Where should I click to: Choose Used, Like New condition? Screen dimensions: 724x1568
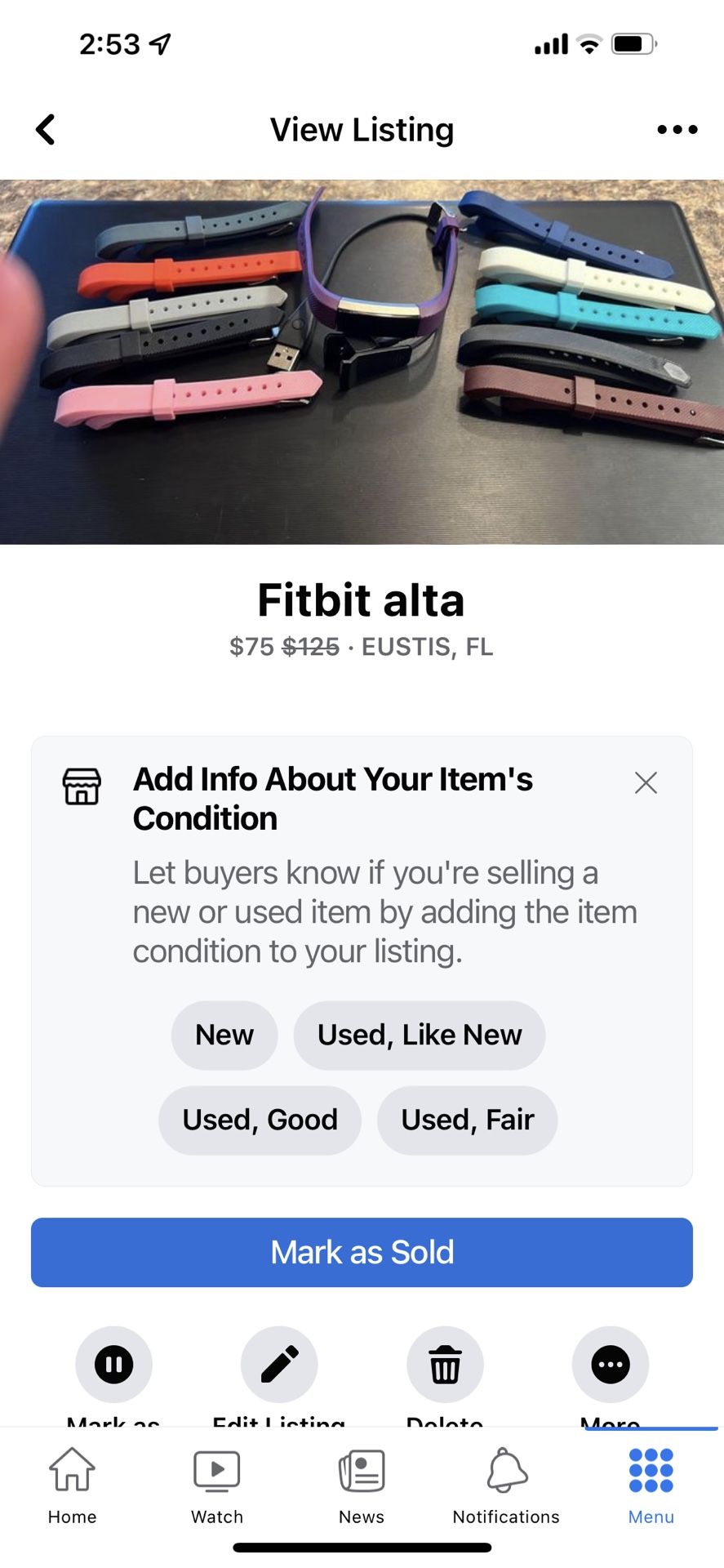pyautogui.click(x=420, y=1035)
